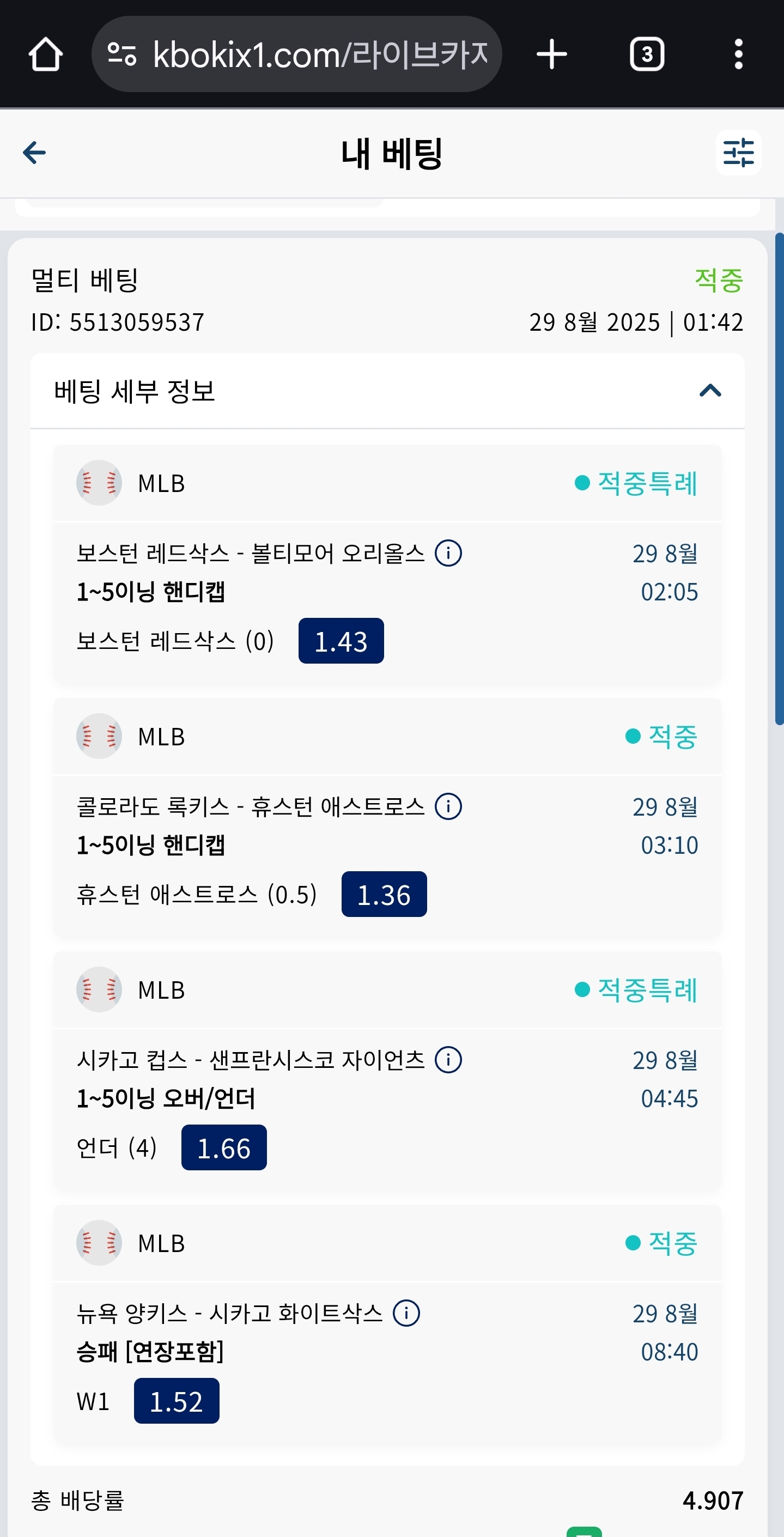784x1537 pixels.
Task: Show the open tabs switcher
Action: point(647,54)
